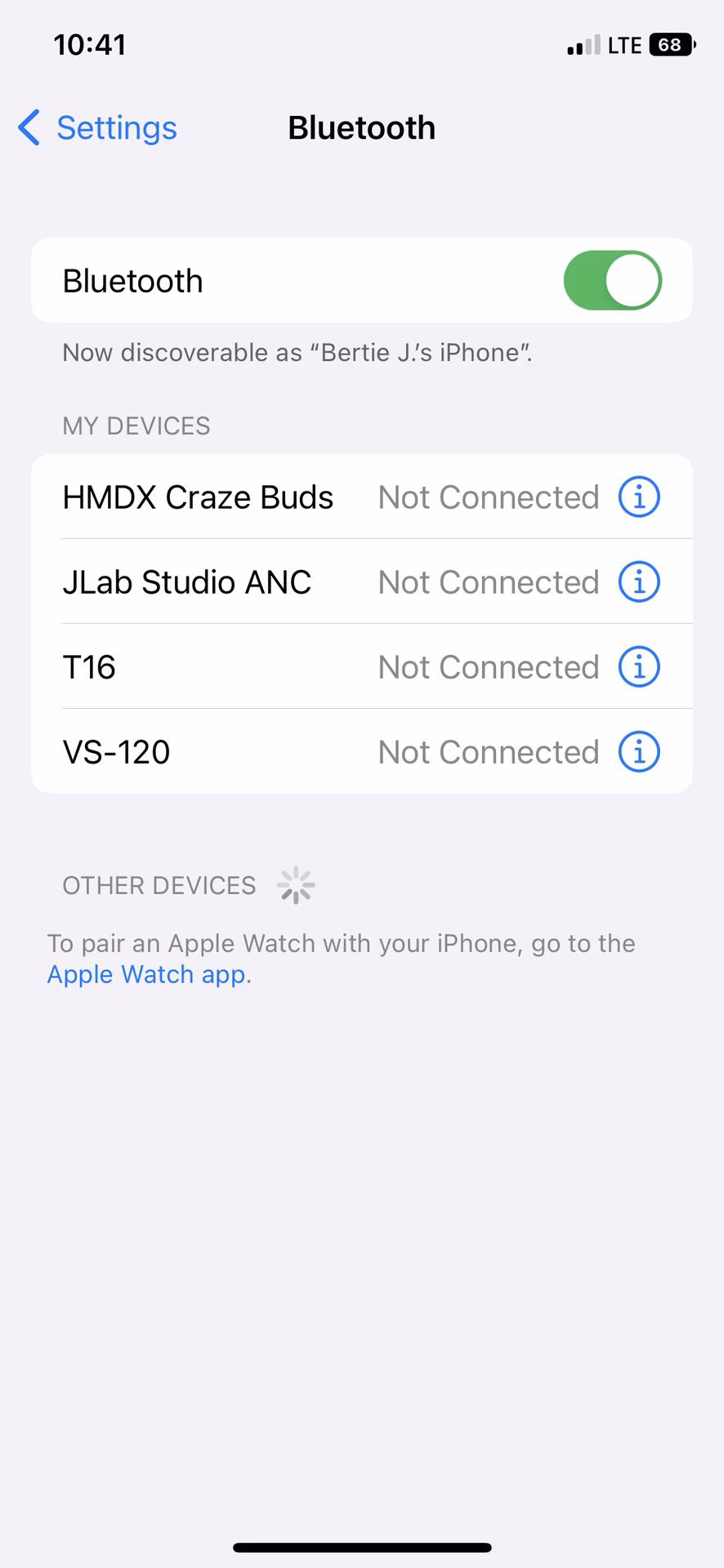The image size is (724, 1568).
Task: Tap the discoverable name text Bertie J.'s iPhone
Action: coord(296,352)
